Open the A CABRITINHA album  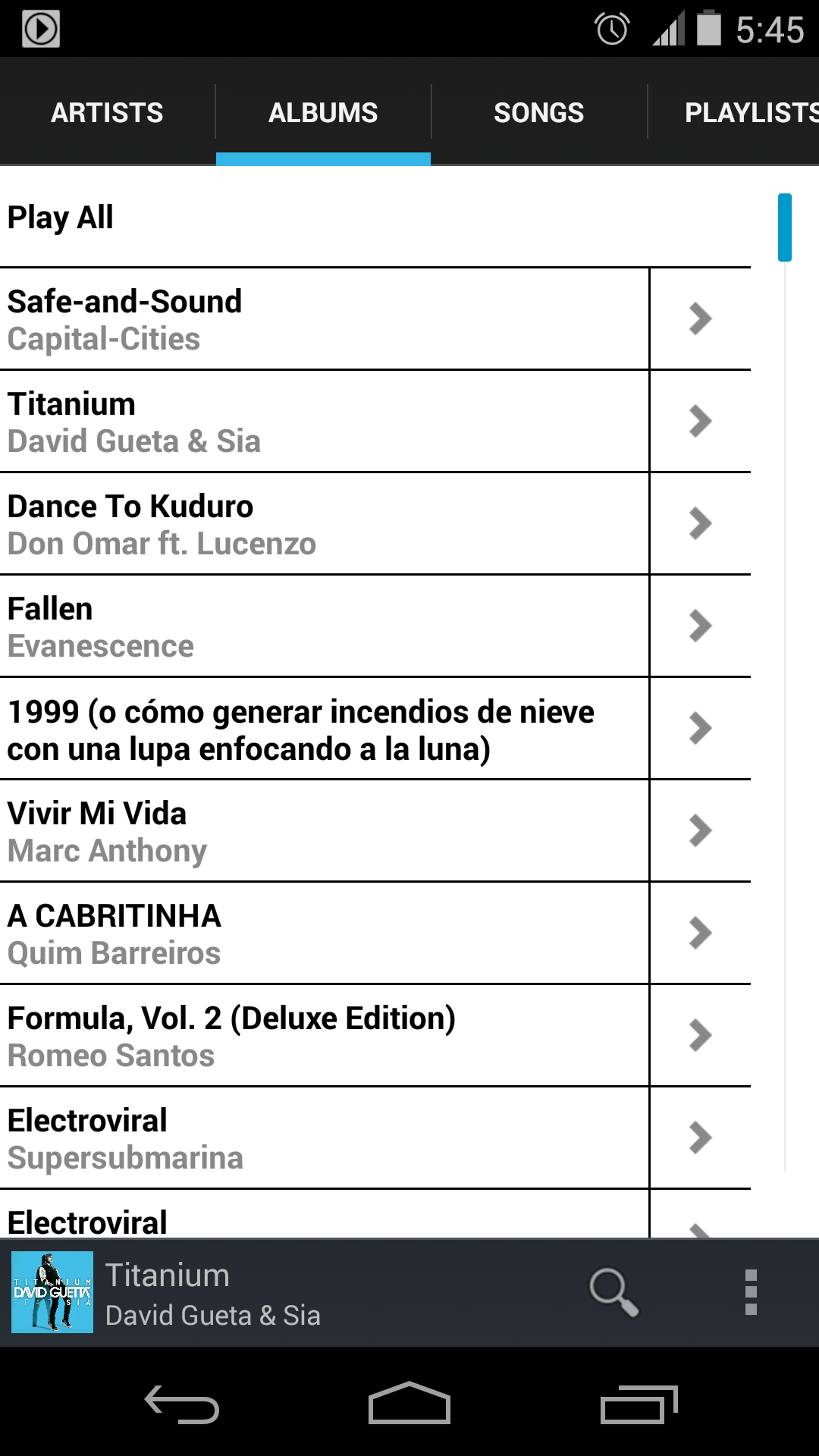(303, 934)
